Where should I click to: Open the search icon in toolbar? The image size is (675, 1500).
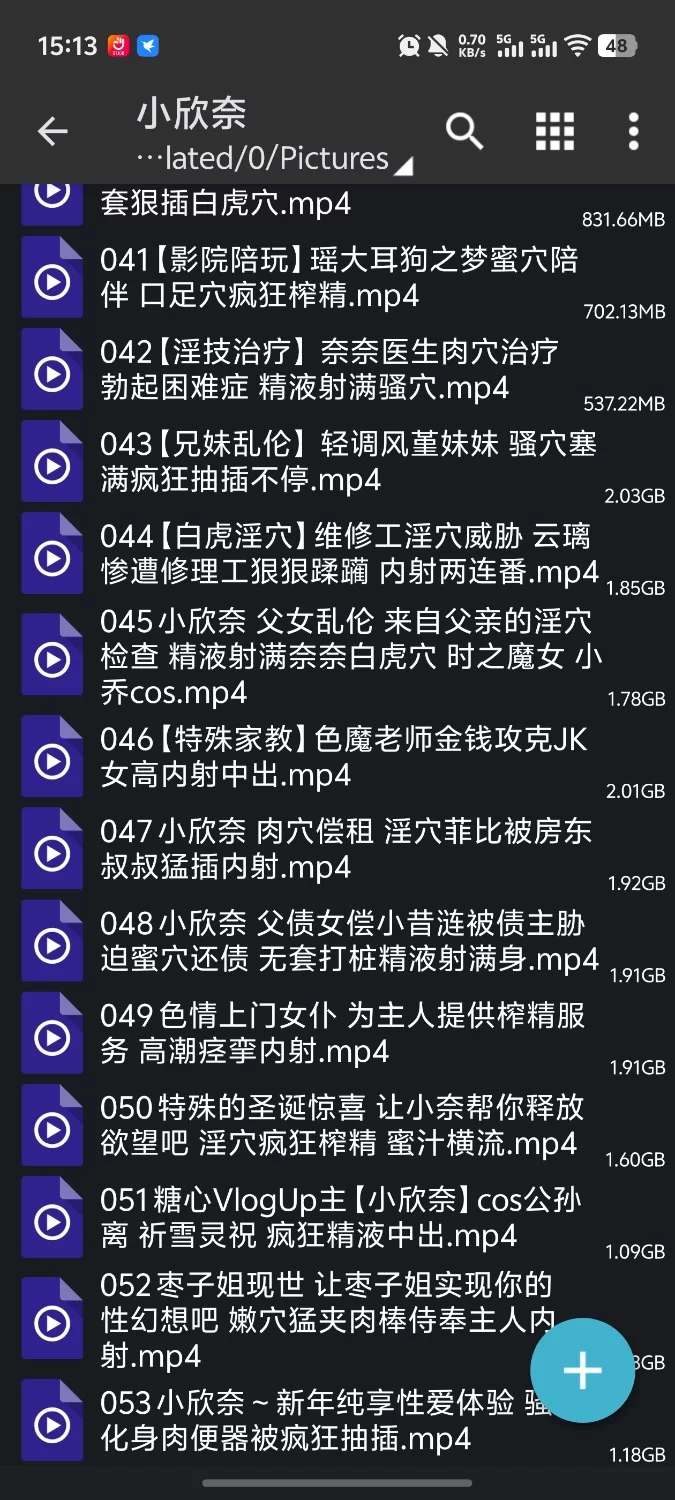pyautogui.click(x=464, y=131)
